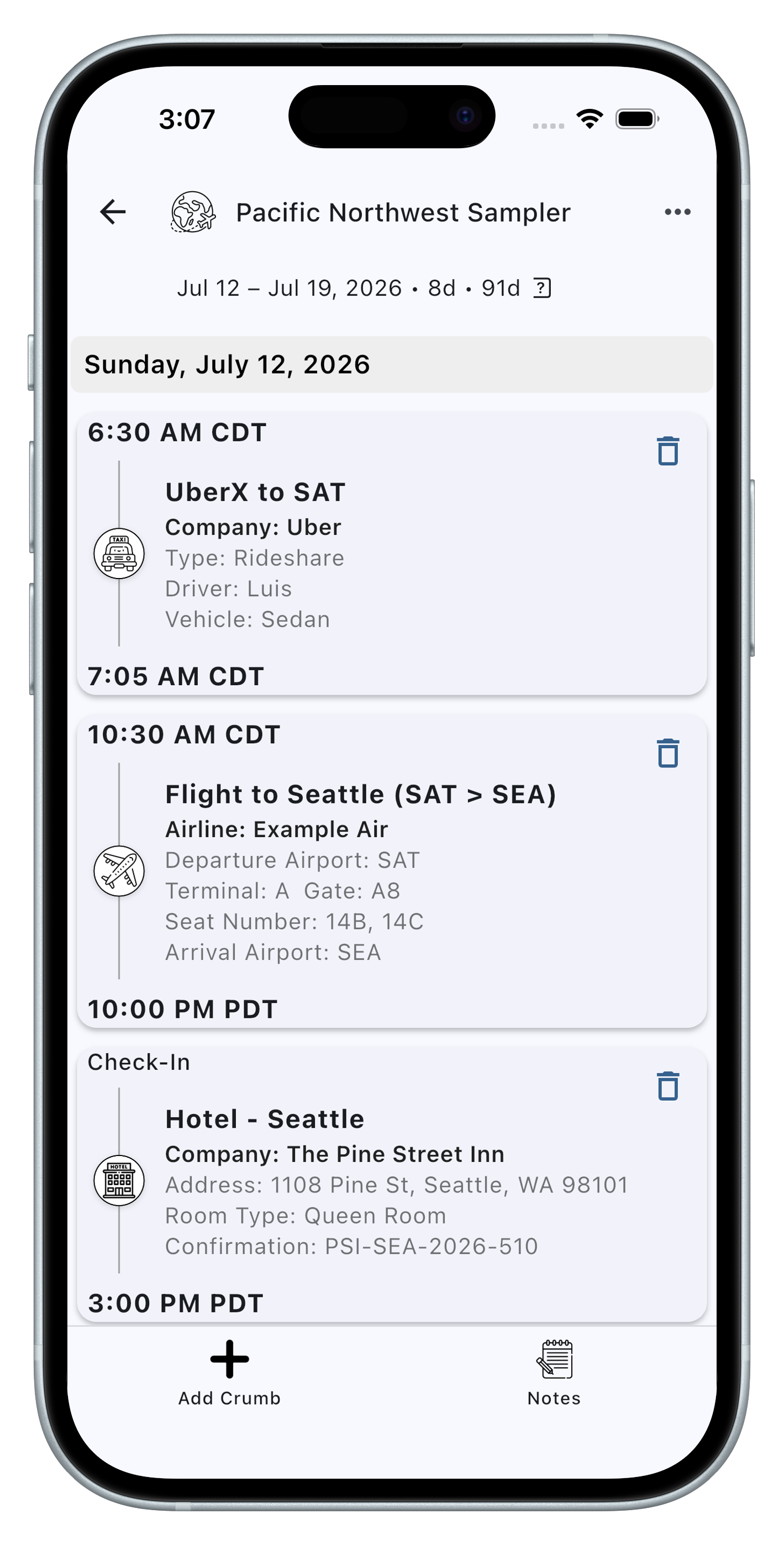784x1545 pixels.
Task: Delete the Hotel - Seattle crumb
Action: point(667,1086)
